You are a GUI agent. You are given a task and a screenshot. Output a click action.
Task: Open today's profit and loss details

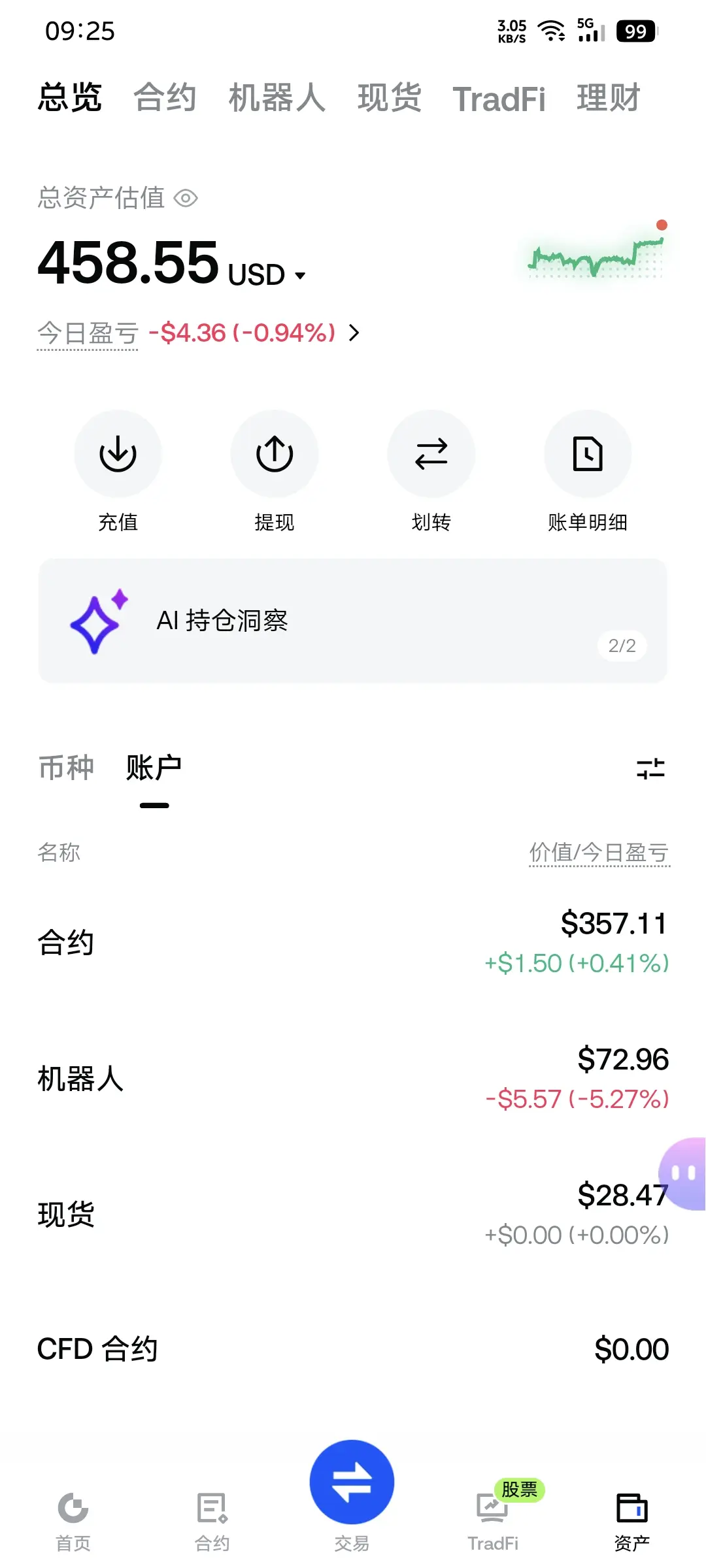tap(199, 333)
